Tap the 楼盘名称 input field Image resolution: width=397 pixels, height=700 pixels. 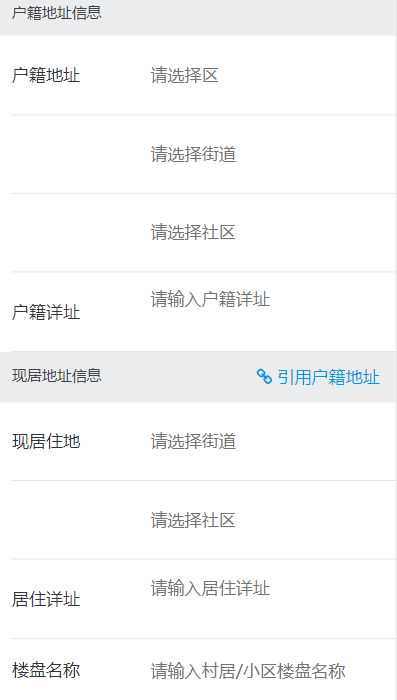(270, 671)
